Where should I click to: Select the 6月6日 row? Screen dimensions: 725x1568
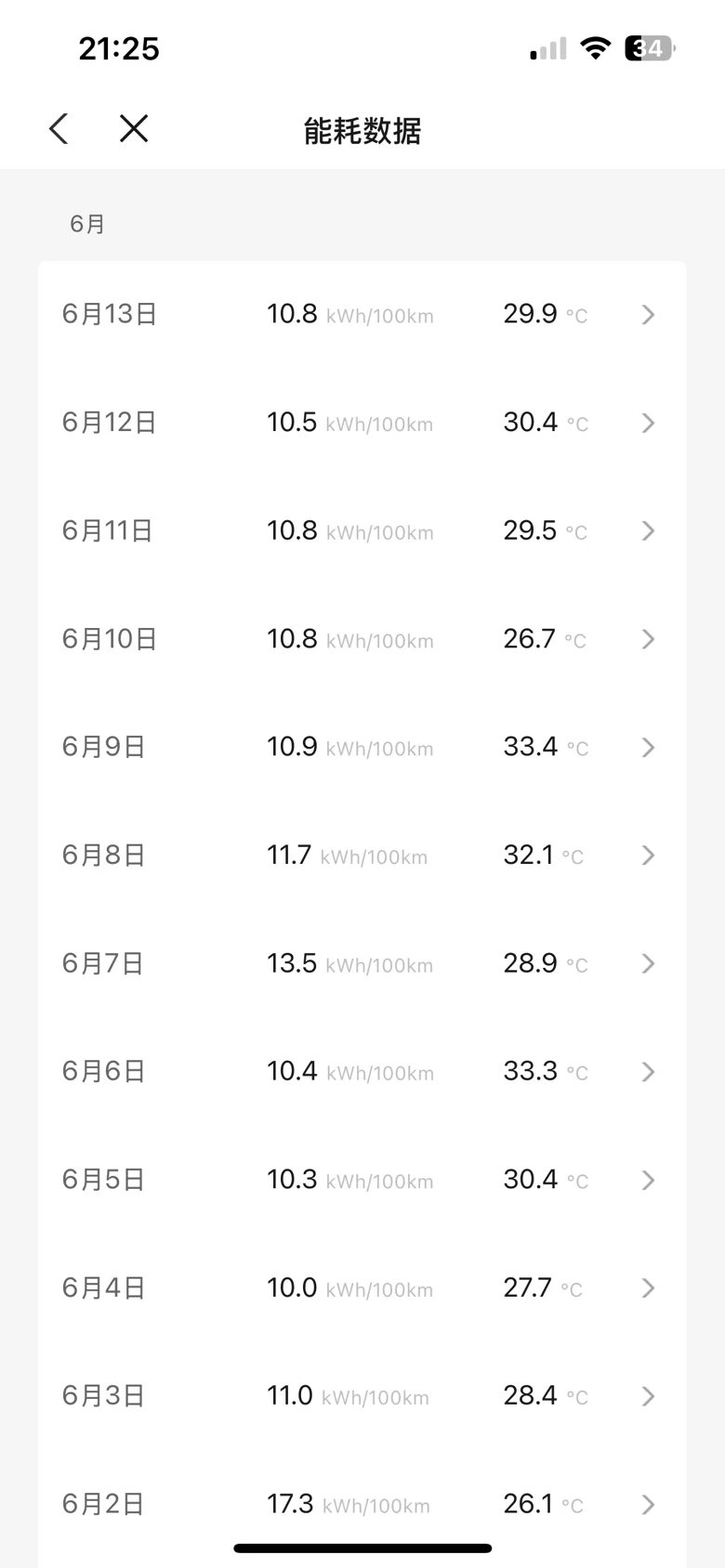coord(362,1072)
